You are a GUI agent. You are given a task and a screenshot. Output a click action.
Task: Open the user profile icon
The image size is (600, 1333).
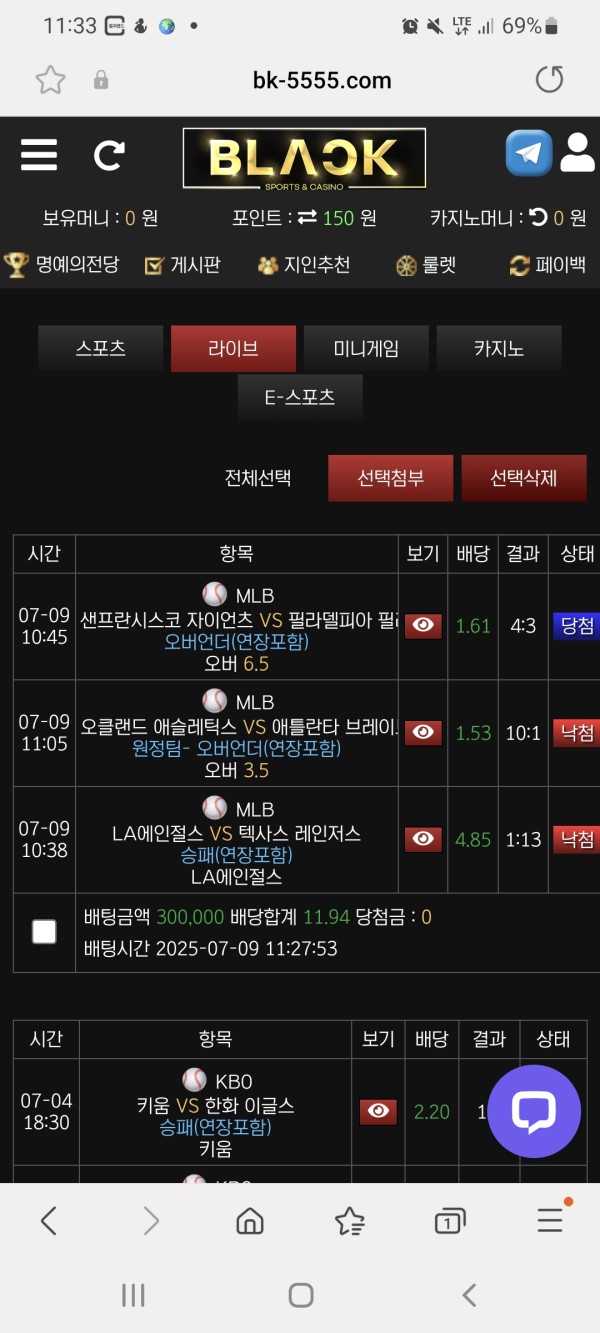[577, 153]
